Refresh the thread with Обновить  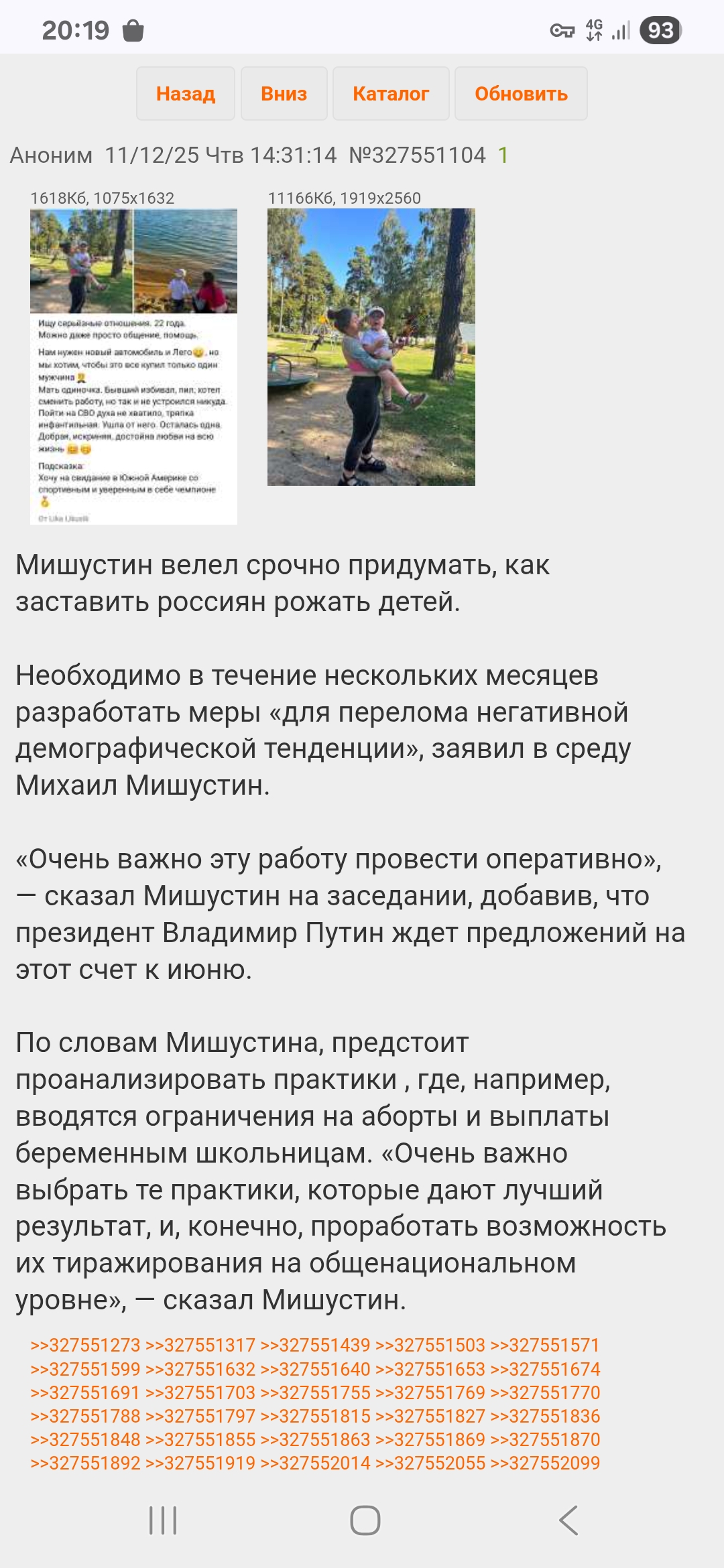pyautogui.click(x=521, y=93)
